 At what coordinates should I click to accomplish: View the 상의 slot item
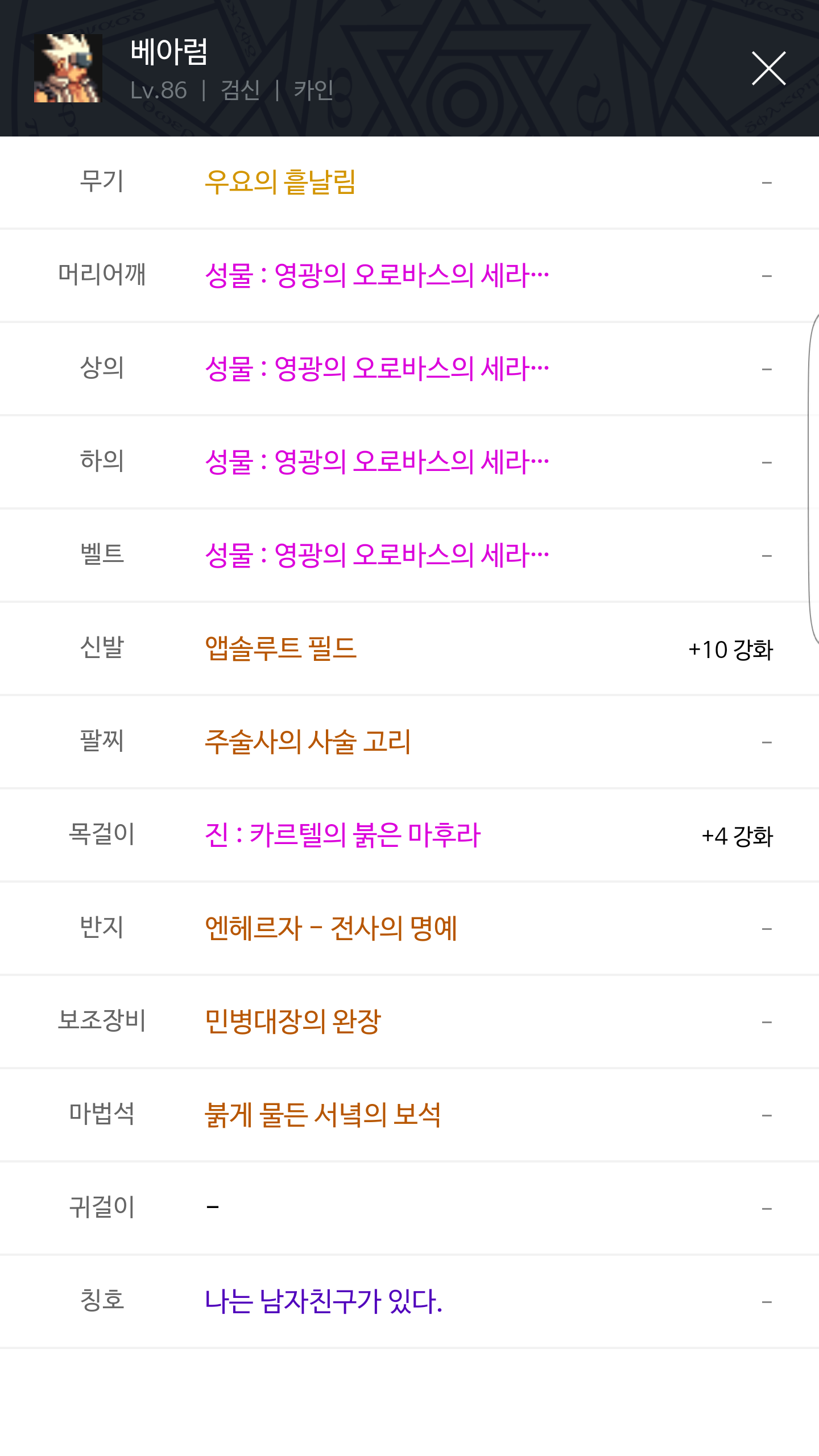(377, 369)
